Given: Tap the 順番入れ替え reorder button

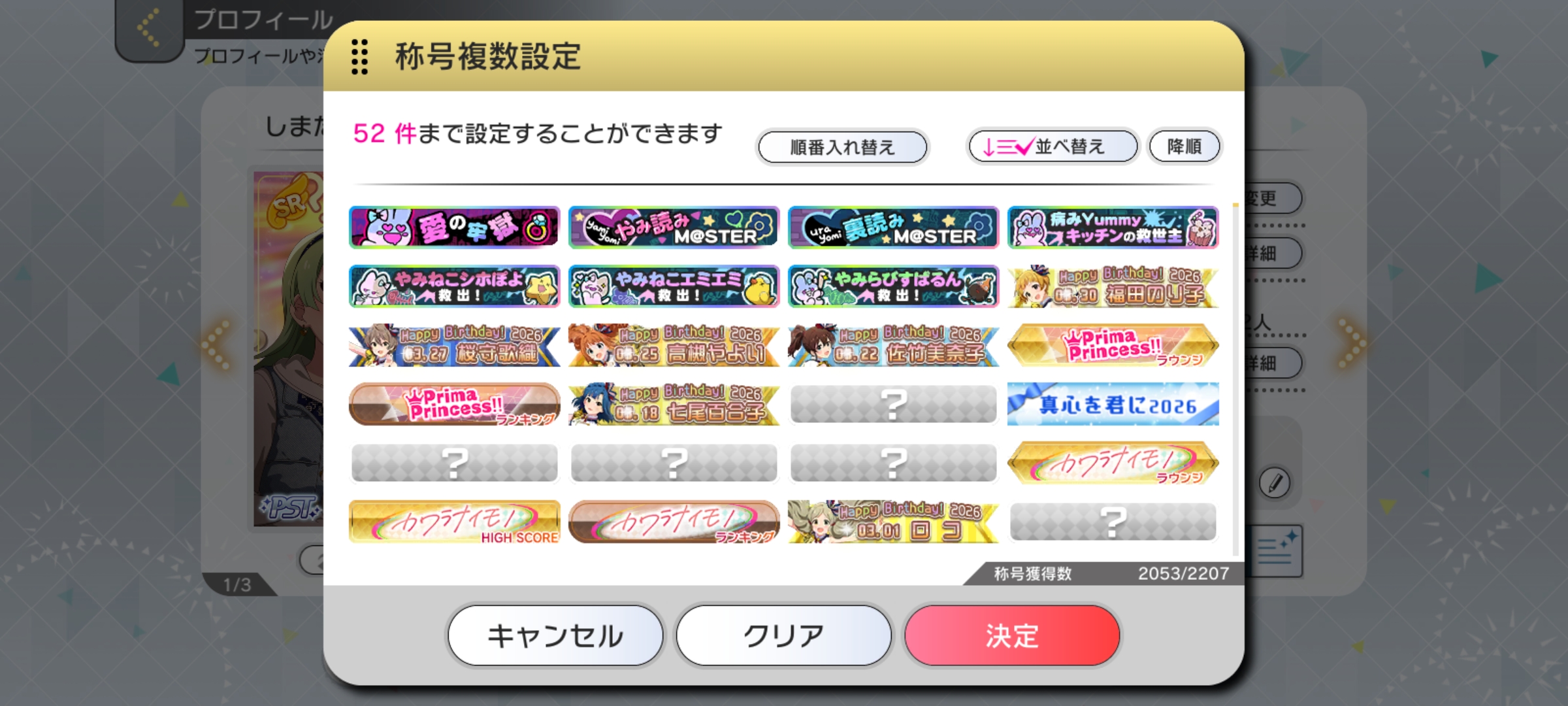Looking at the screenshot, I should coord(842,146).
